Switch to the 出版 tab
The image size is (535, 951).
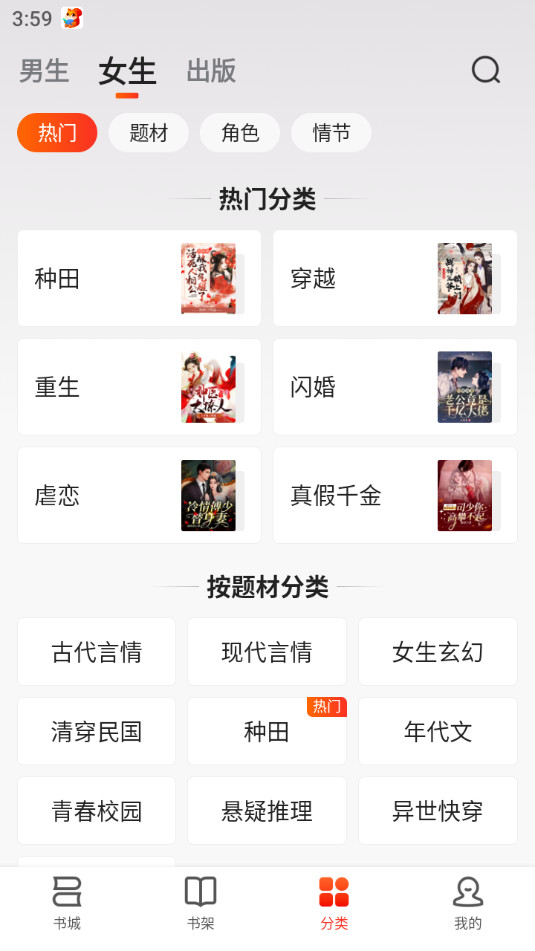[x=211, y=71]
